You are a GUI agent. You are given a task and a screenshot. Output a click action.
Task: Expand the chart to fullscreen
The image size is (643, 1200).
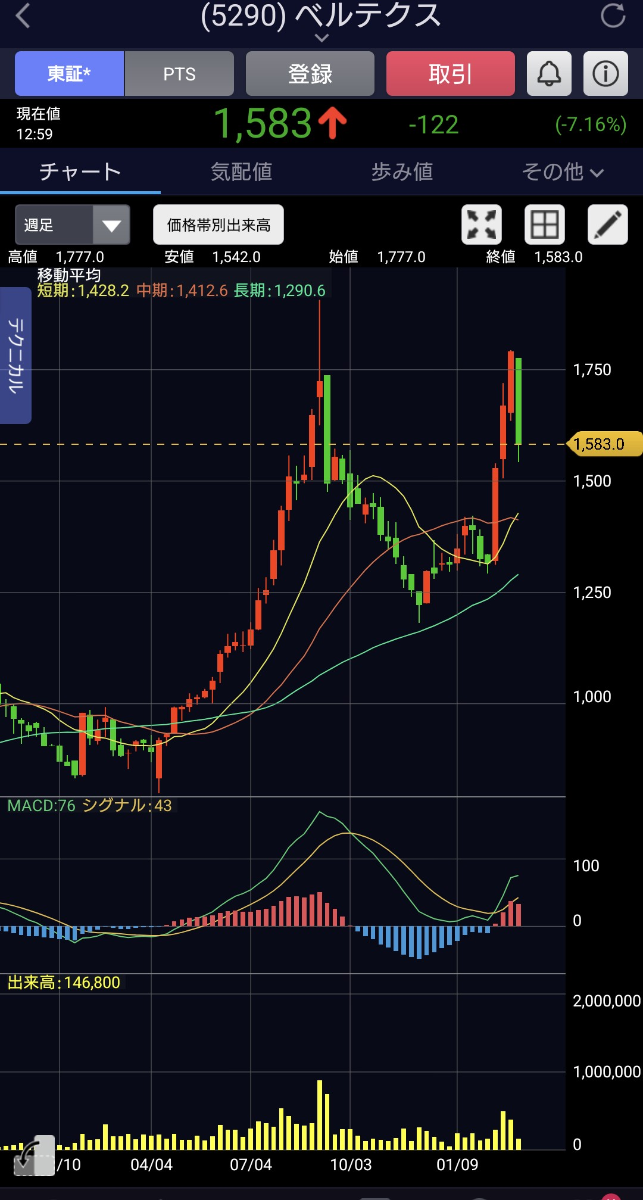pyautogui.click(x=481, y=225)
